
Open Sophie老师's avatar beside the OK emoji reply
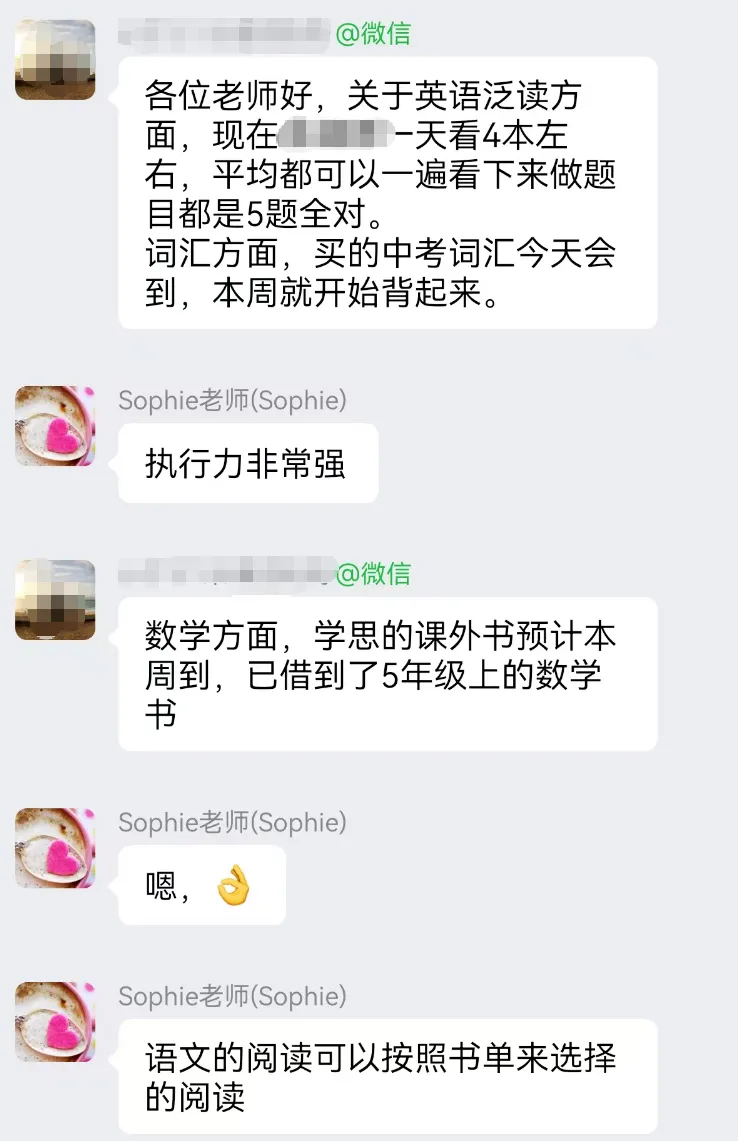tap(55, 848)
